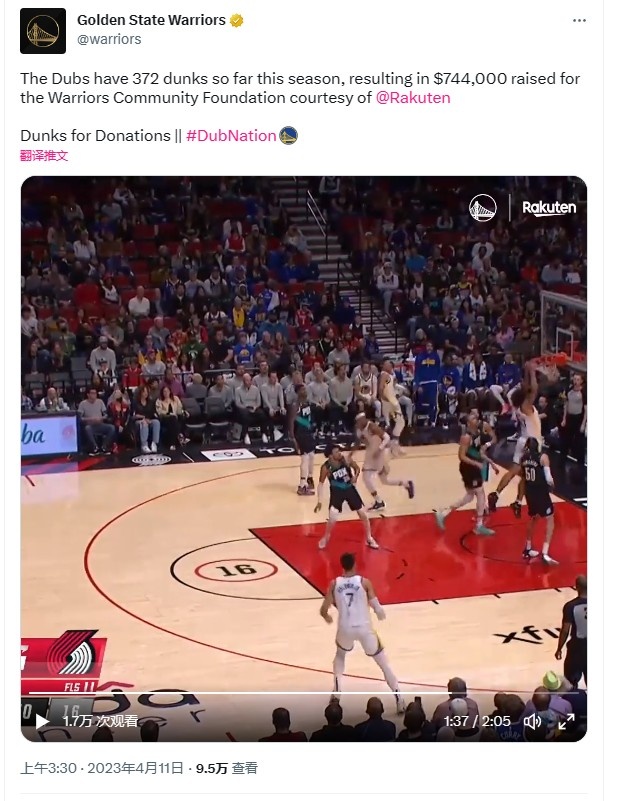Open the #DubNation hashtag
617x801 pixels.
point(231,135)
